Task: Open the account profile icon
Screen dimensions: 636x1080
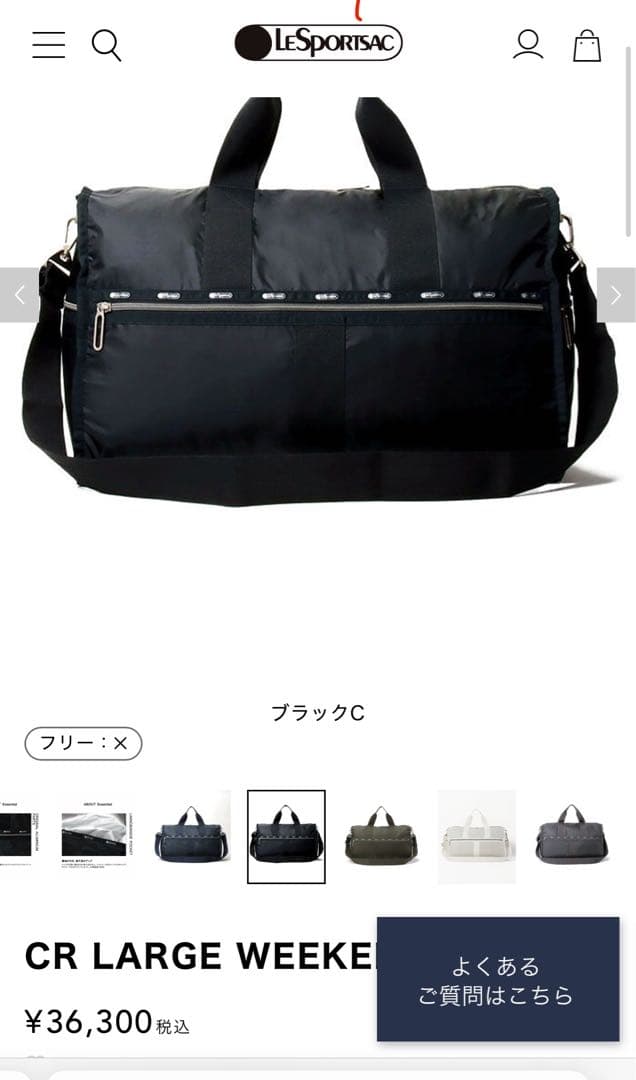Action: (x=528, y=44)
